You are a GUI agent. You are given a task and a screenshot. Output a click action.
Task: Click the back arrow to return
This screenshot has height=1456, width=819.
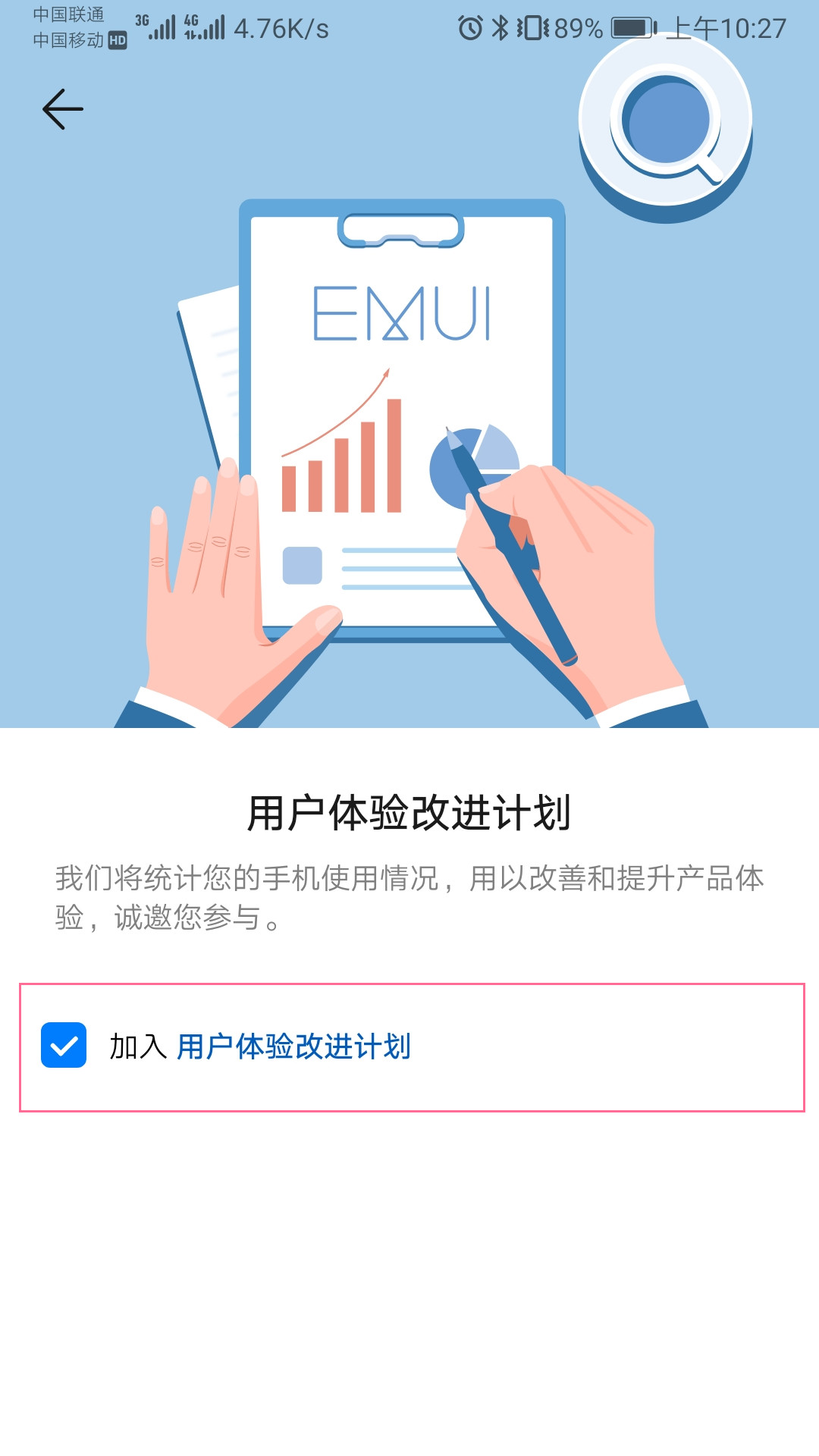coord(62,108)
